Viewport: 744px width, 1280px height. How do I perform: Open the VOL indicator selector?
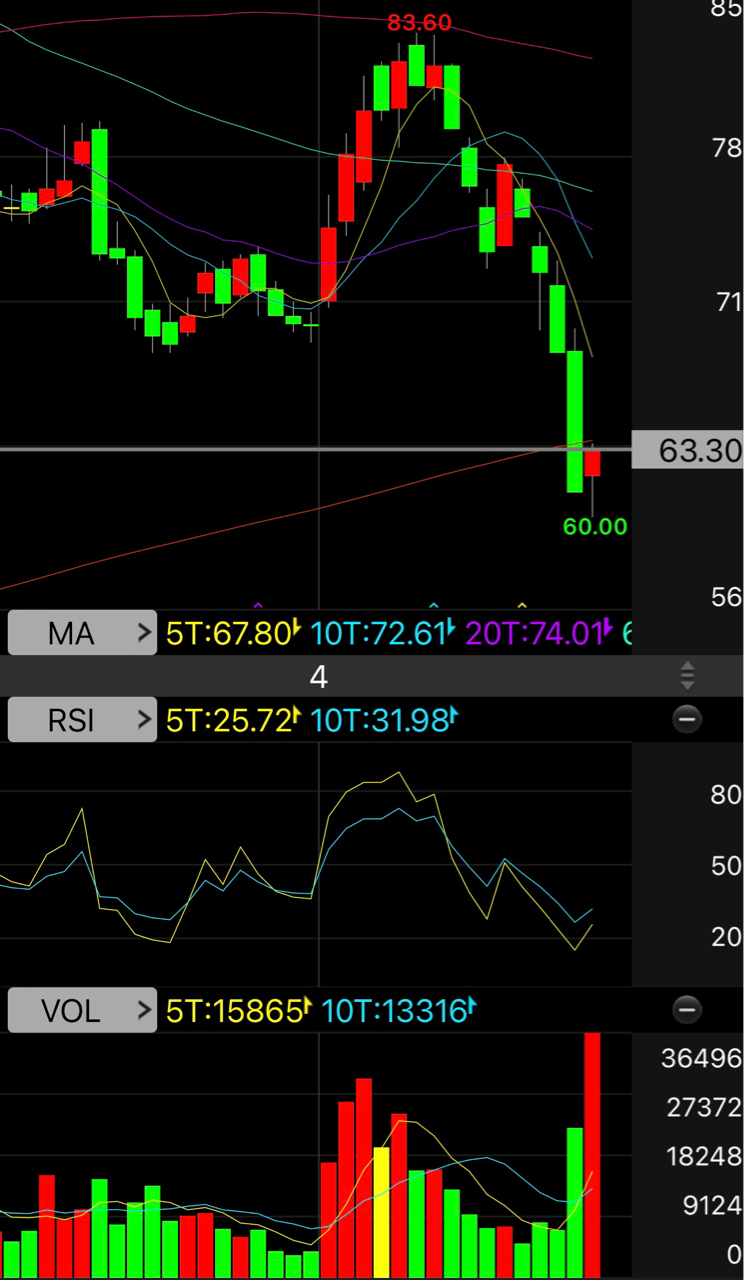(x=82, y=1011)
